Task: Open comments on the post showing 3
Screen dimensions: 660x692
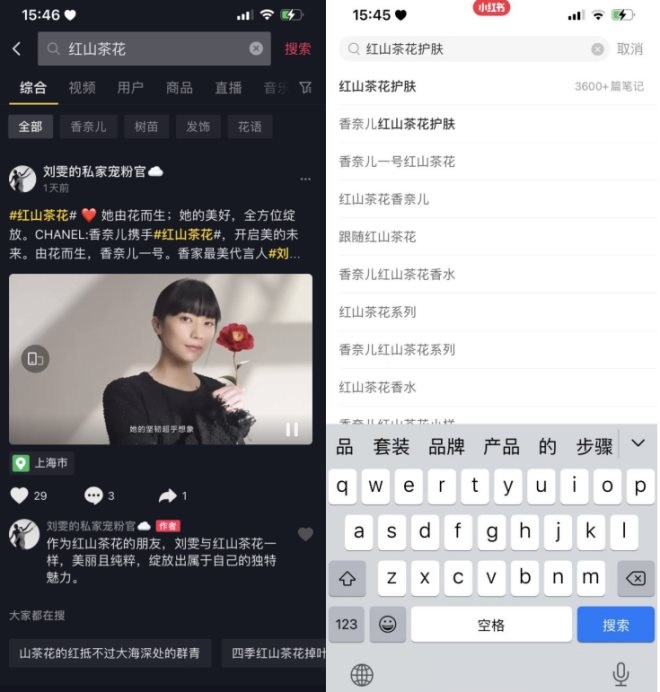Action: click(x=94, y=495)
